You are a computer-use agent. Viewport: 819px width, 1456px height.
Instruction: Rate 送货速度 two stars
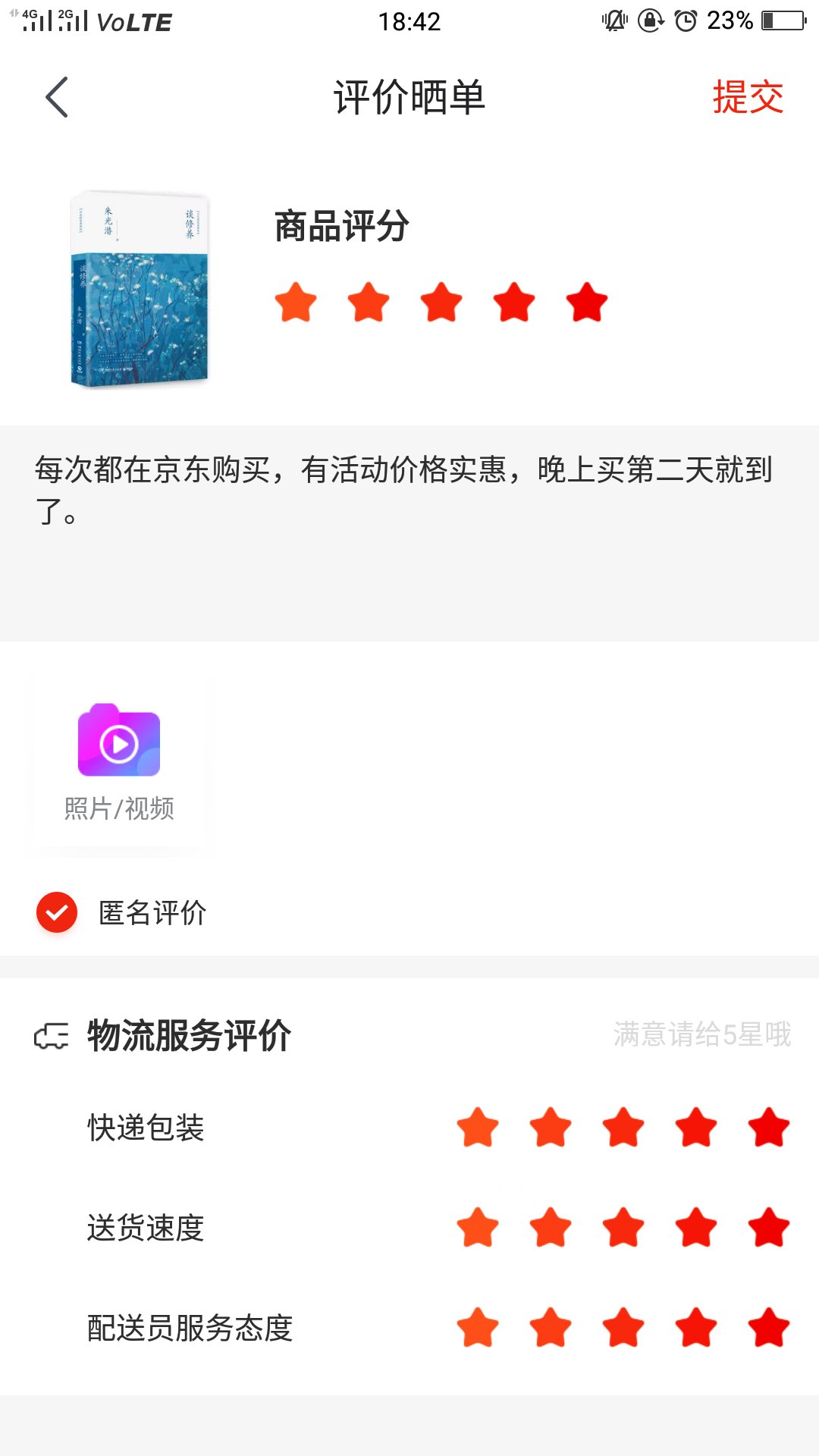click(551, 1228)
